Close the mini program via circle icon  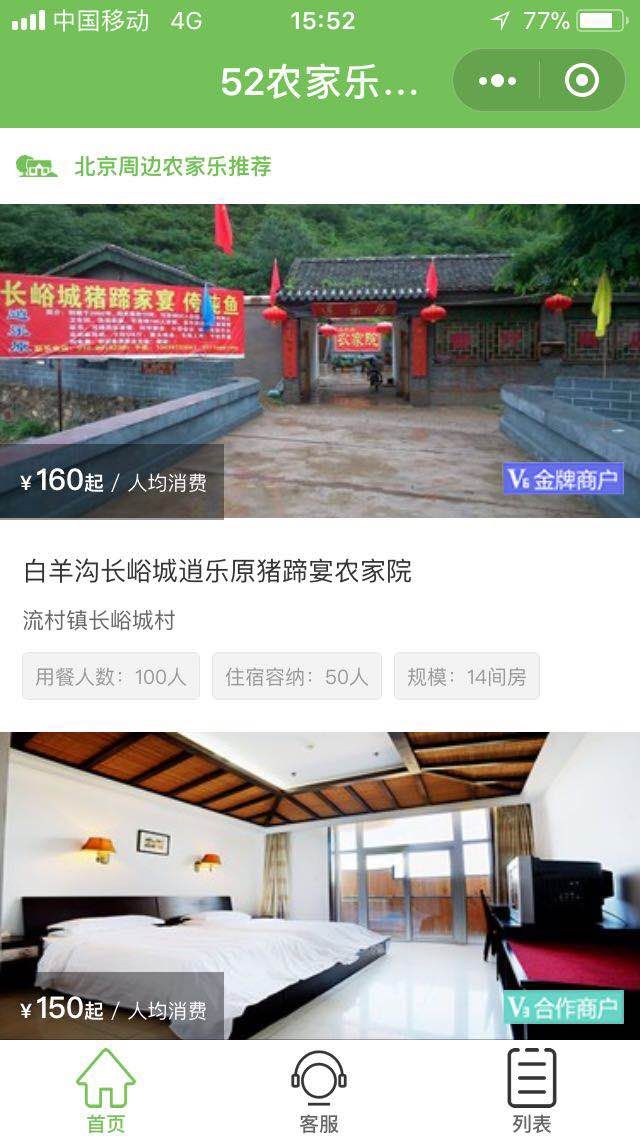tap(582, 81)
